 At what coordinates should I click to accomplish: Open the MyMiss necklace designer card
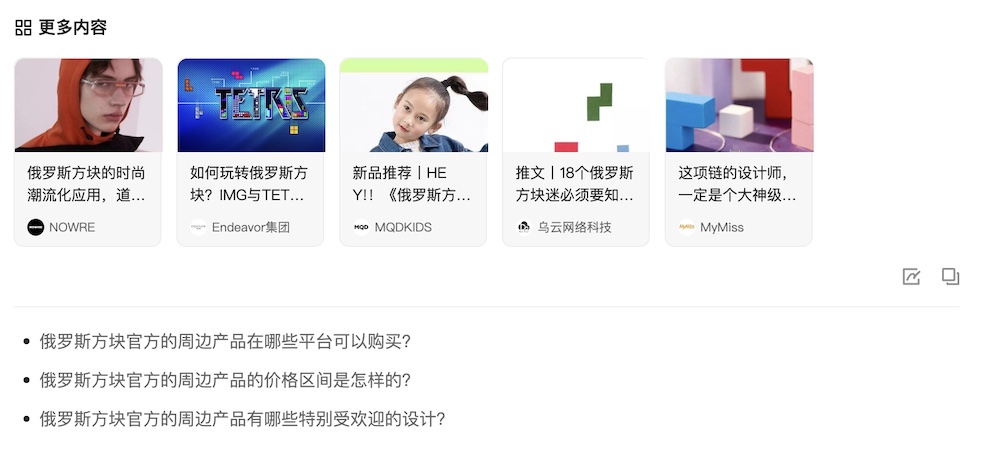tap(739, 152)
